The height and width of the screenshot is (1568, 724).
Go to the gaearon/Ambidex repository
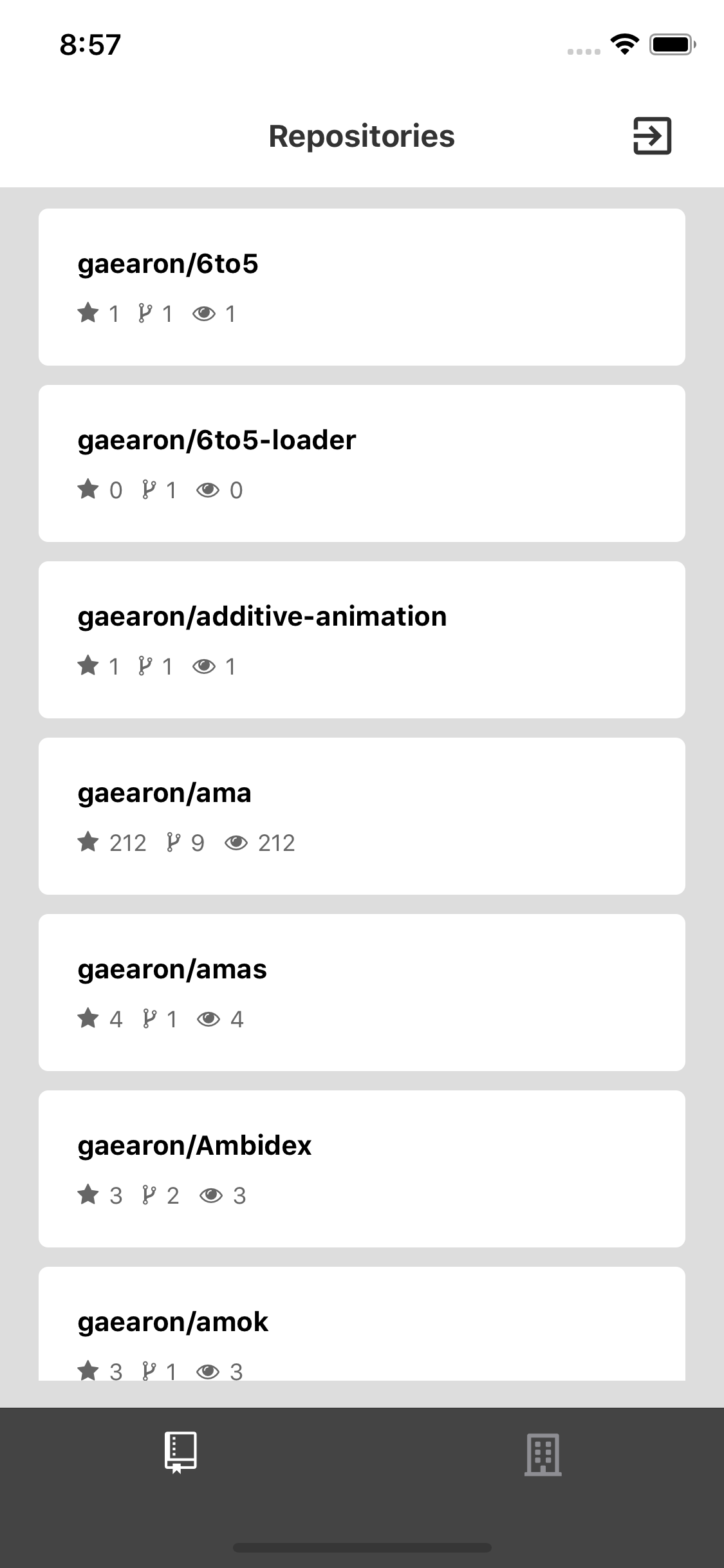click(362, 1169)
